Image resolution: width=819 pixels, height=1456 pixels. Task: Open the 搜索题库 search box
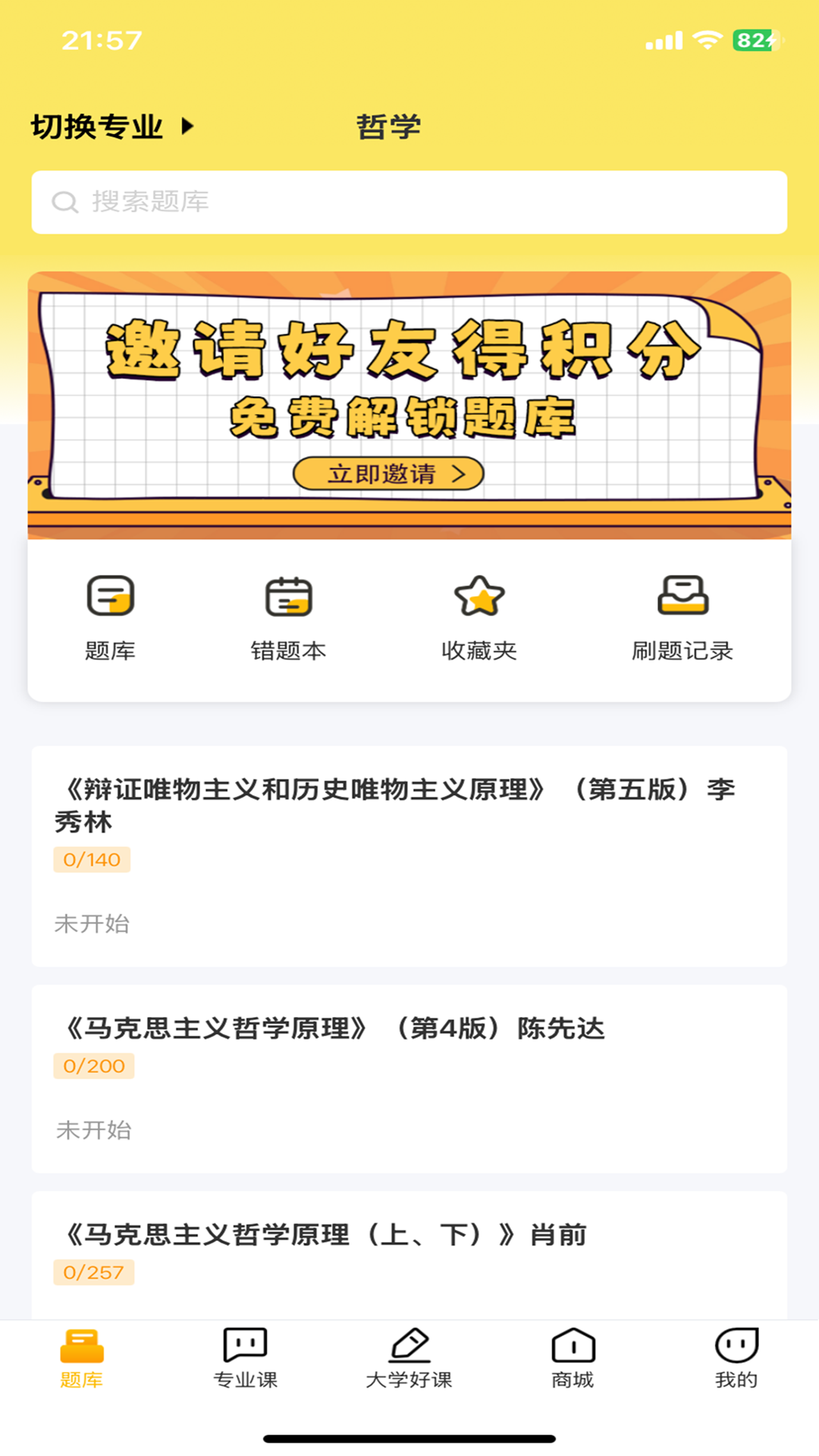pos(409,202)
